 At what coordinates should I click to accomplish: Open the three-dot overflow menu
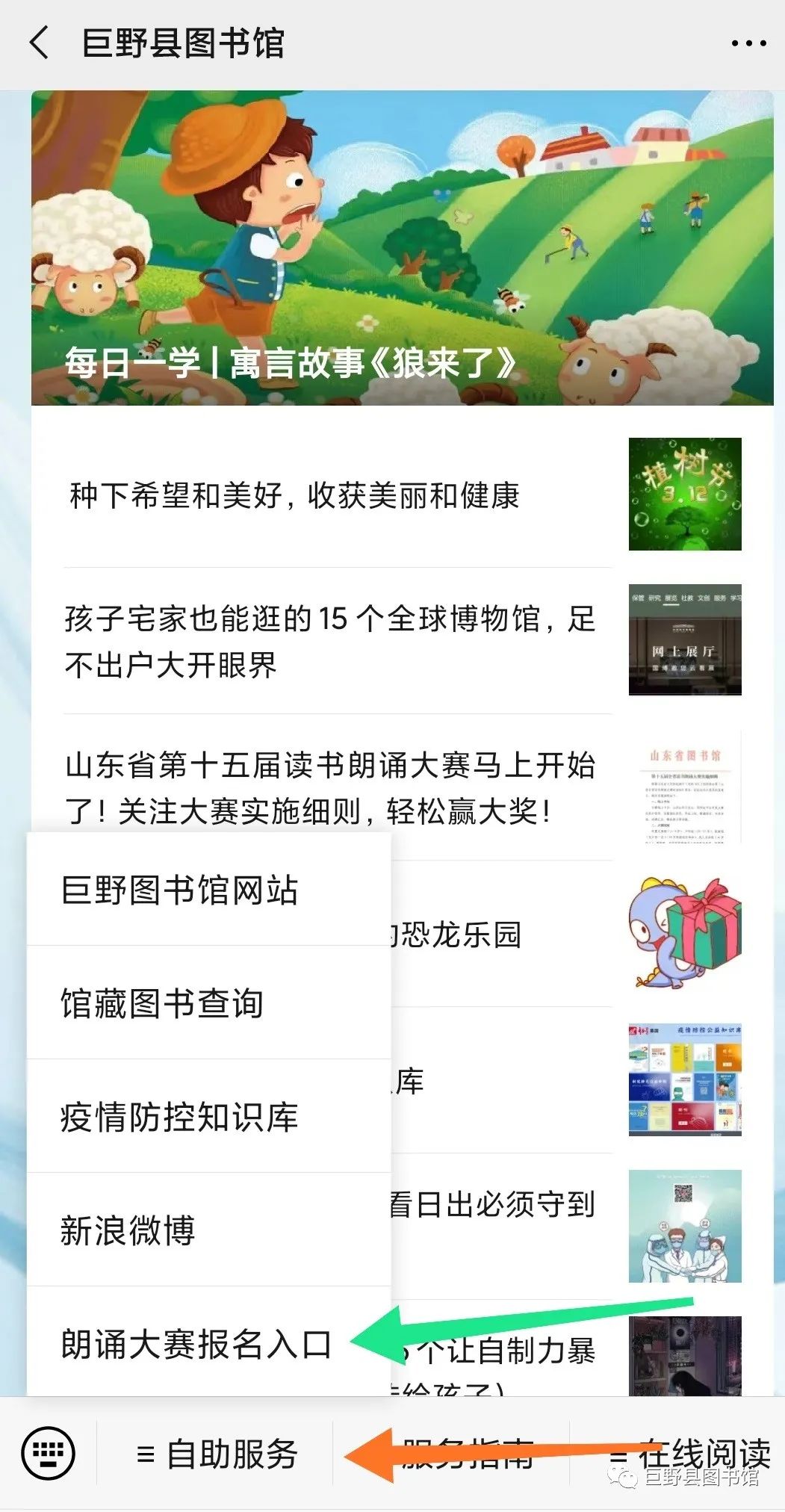tap(748, 43)
